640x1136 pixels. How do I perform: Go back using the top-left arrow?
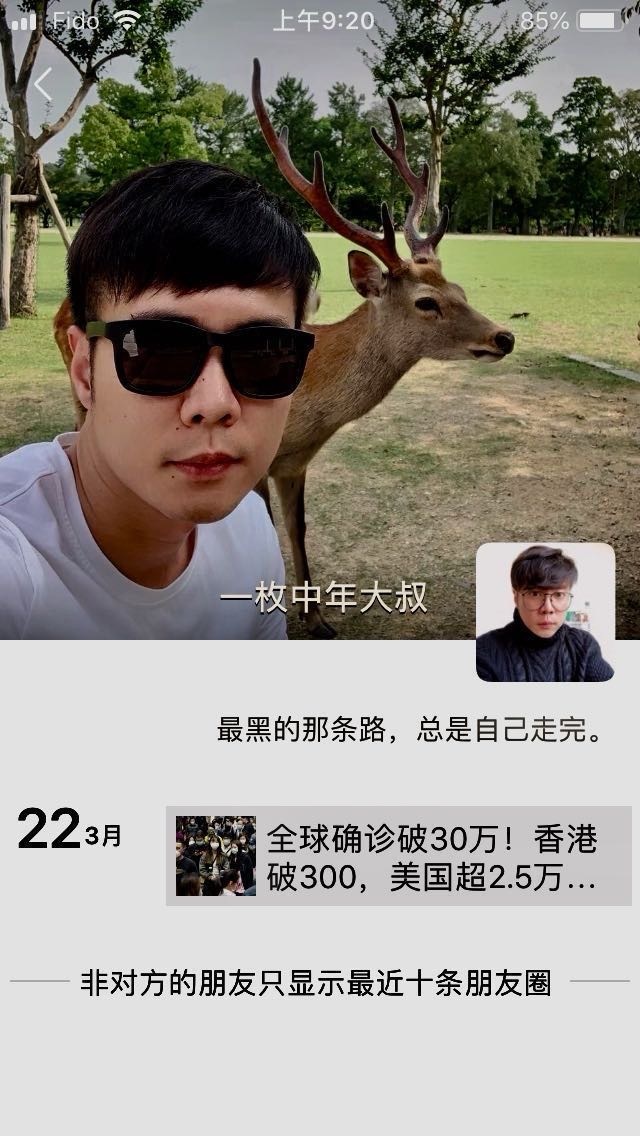point(42,86)
